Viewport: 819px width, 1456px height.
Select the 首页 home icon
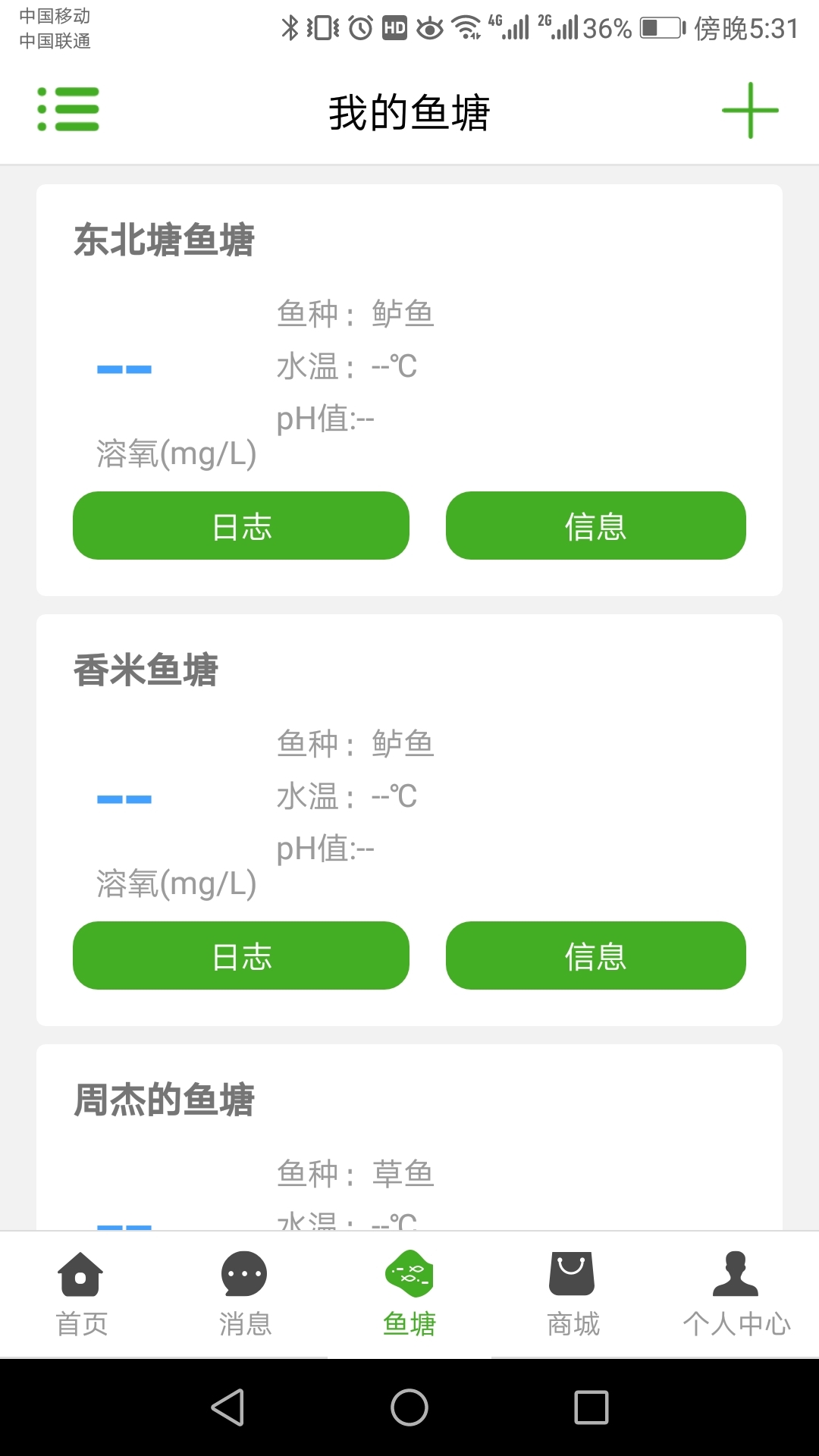click(x=81, y=1274)
